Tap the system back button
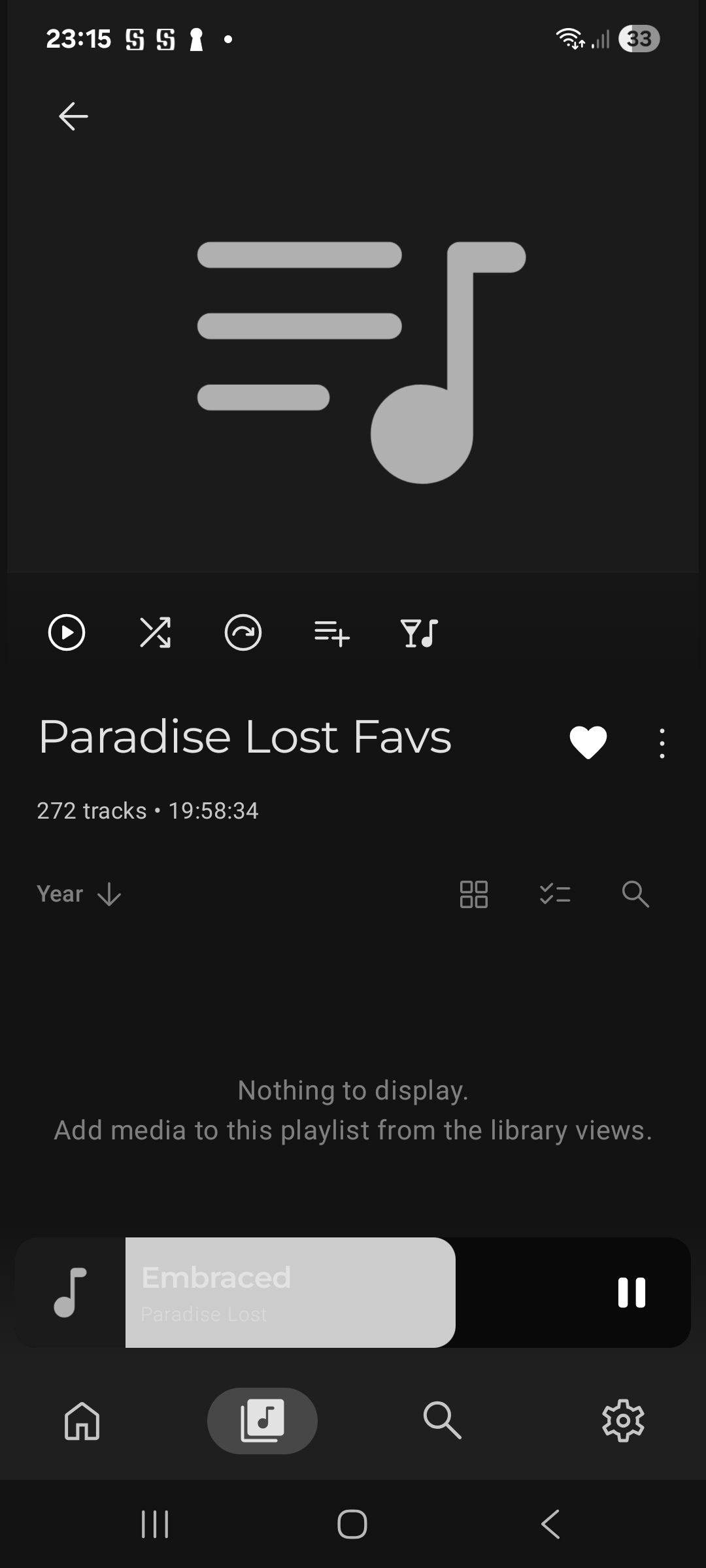This screenshot has width=706, height=1568. [550, 1524]
